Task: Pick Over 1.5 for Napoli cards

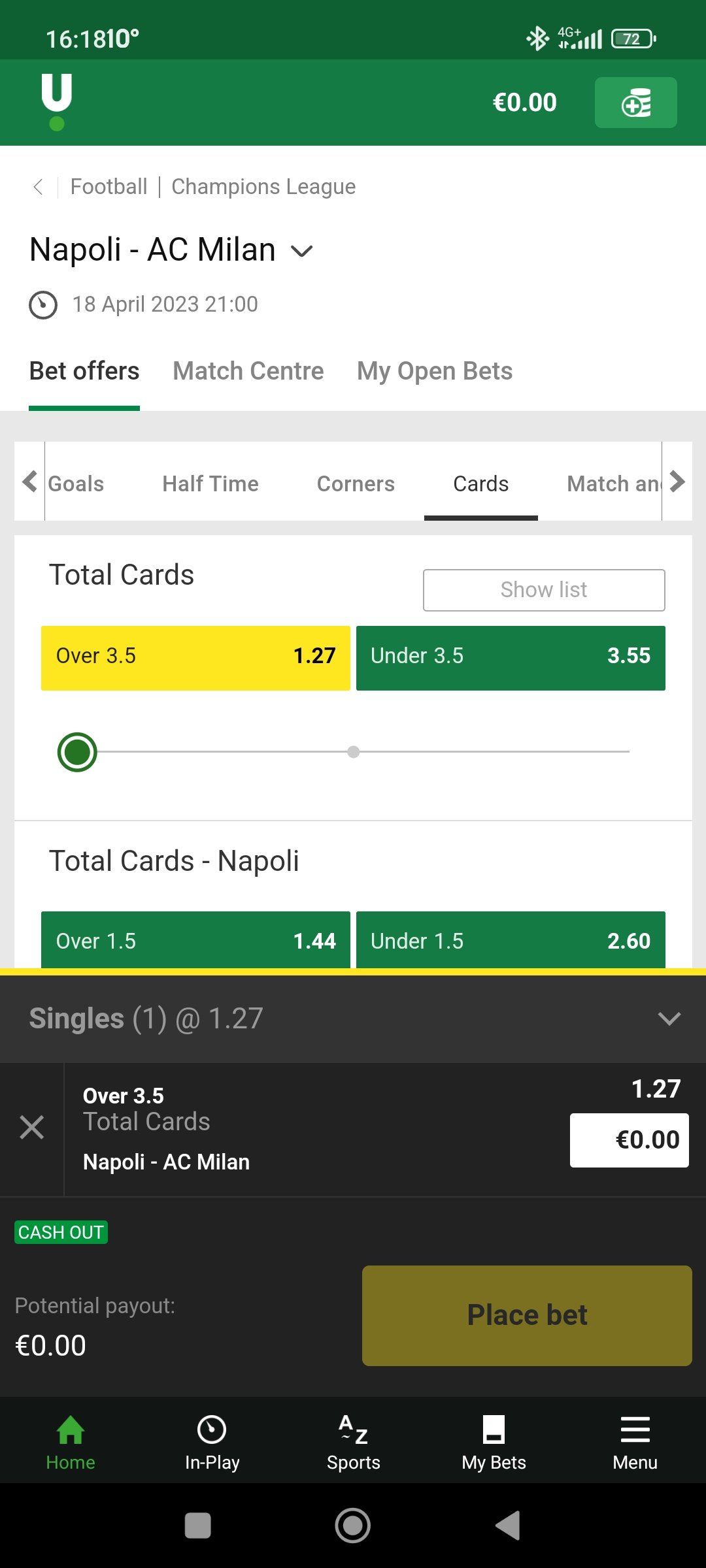Action: (195, 940)
